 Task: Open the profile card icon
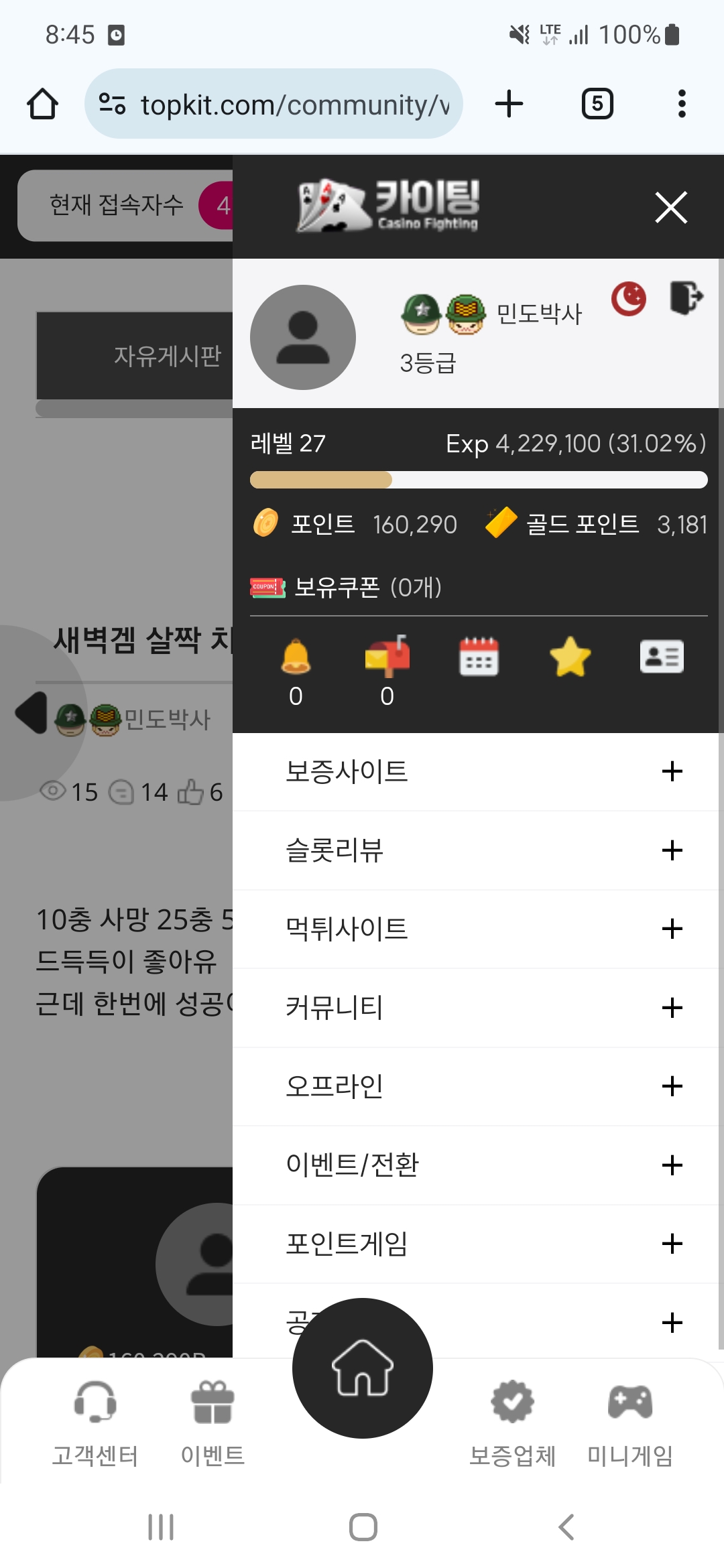[662, 657]
